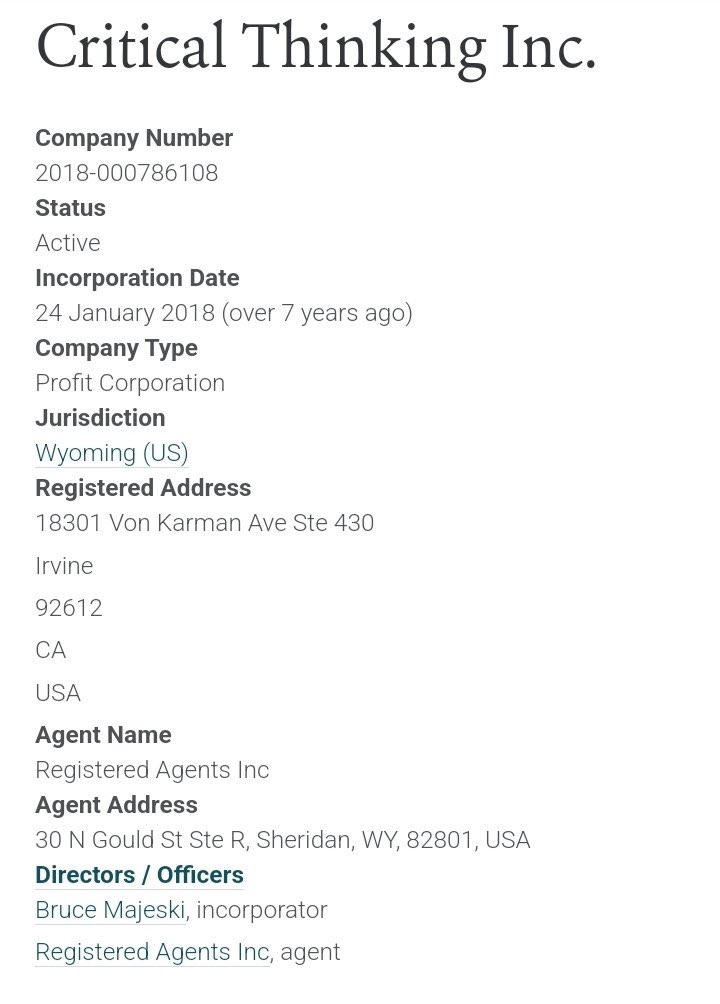Open the Wyoming (US) jurisdiction link
The image size is (720, 1004).
pyautogui.click(x=111, y=453)
